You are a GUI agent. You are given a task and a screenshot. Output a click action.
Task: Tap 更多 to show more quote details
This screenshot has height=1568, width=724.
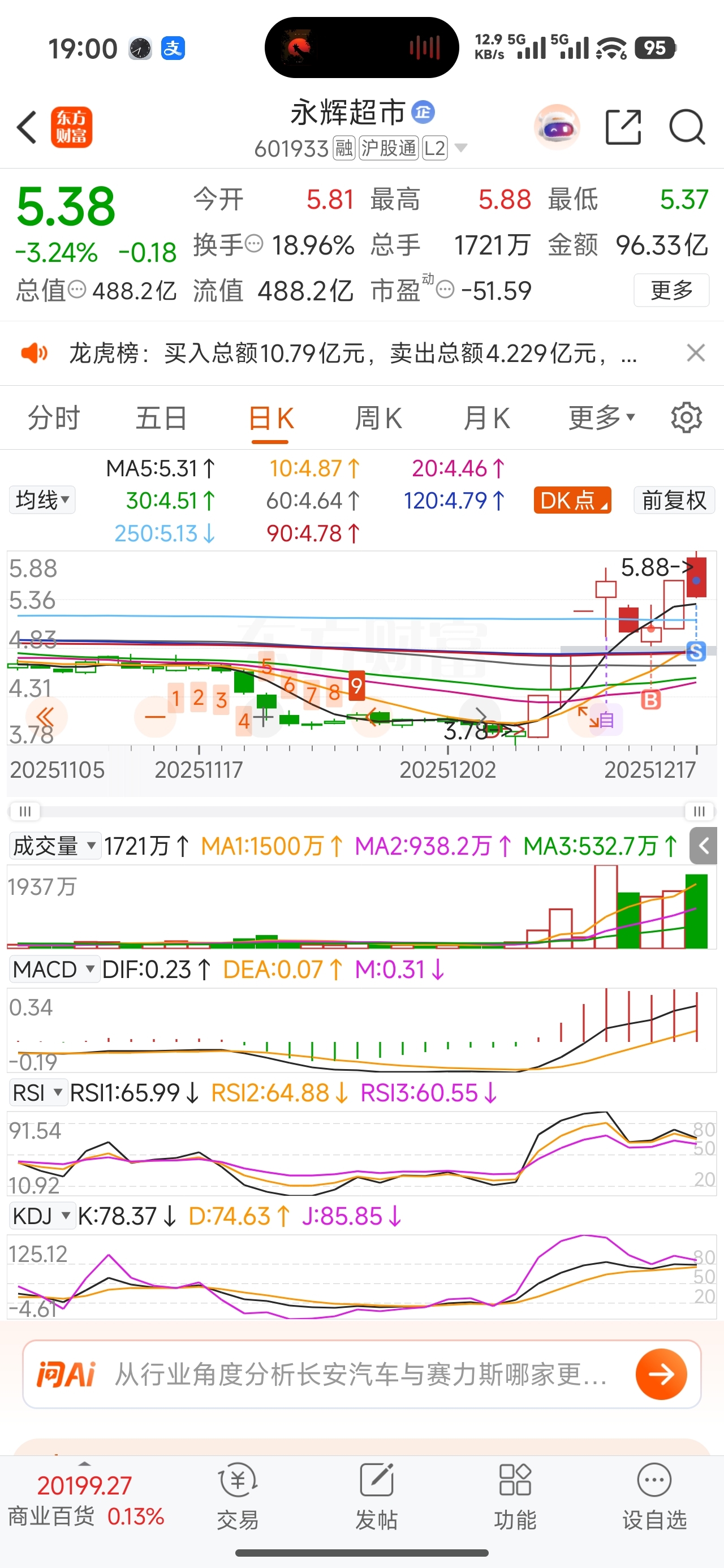[671, 290]
